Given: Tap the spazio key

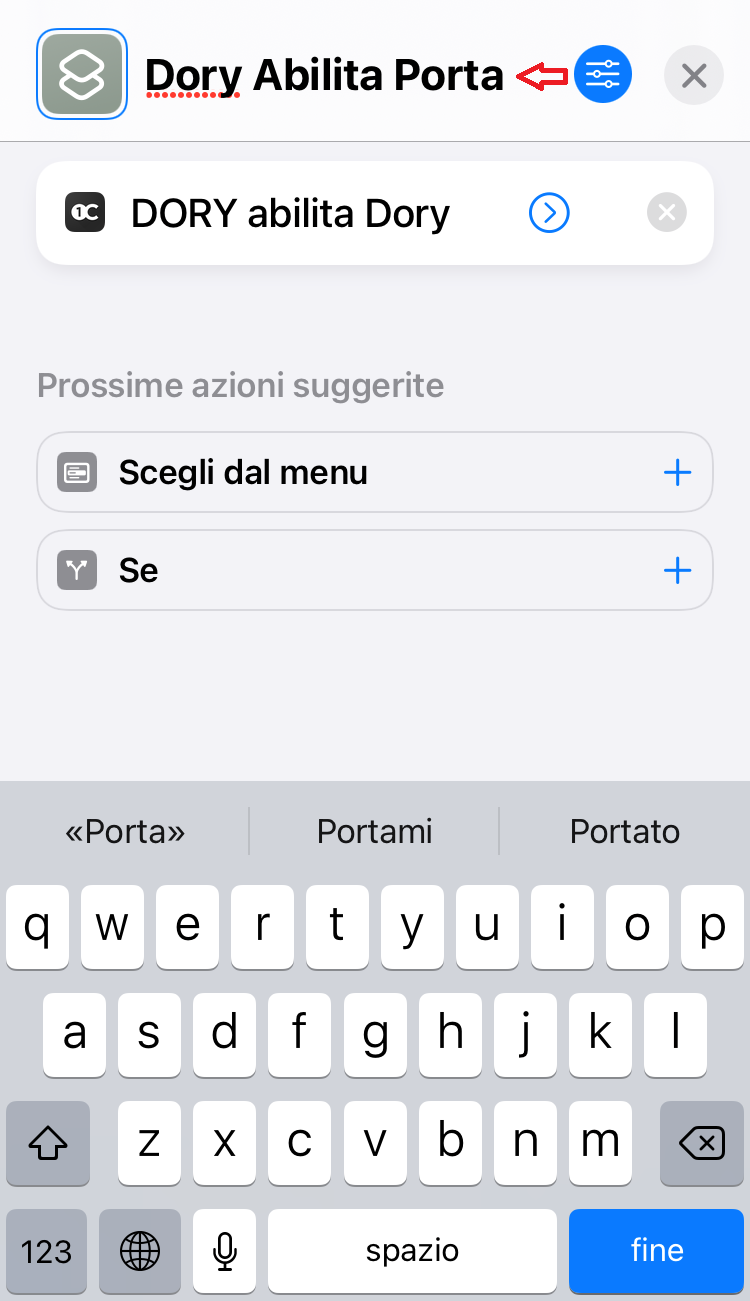Looking at the screenshot, I should pos(412,1251).
